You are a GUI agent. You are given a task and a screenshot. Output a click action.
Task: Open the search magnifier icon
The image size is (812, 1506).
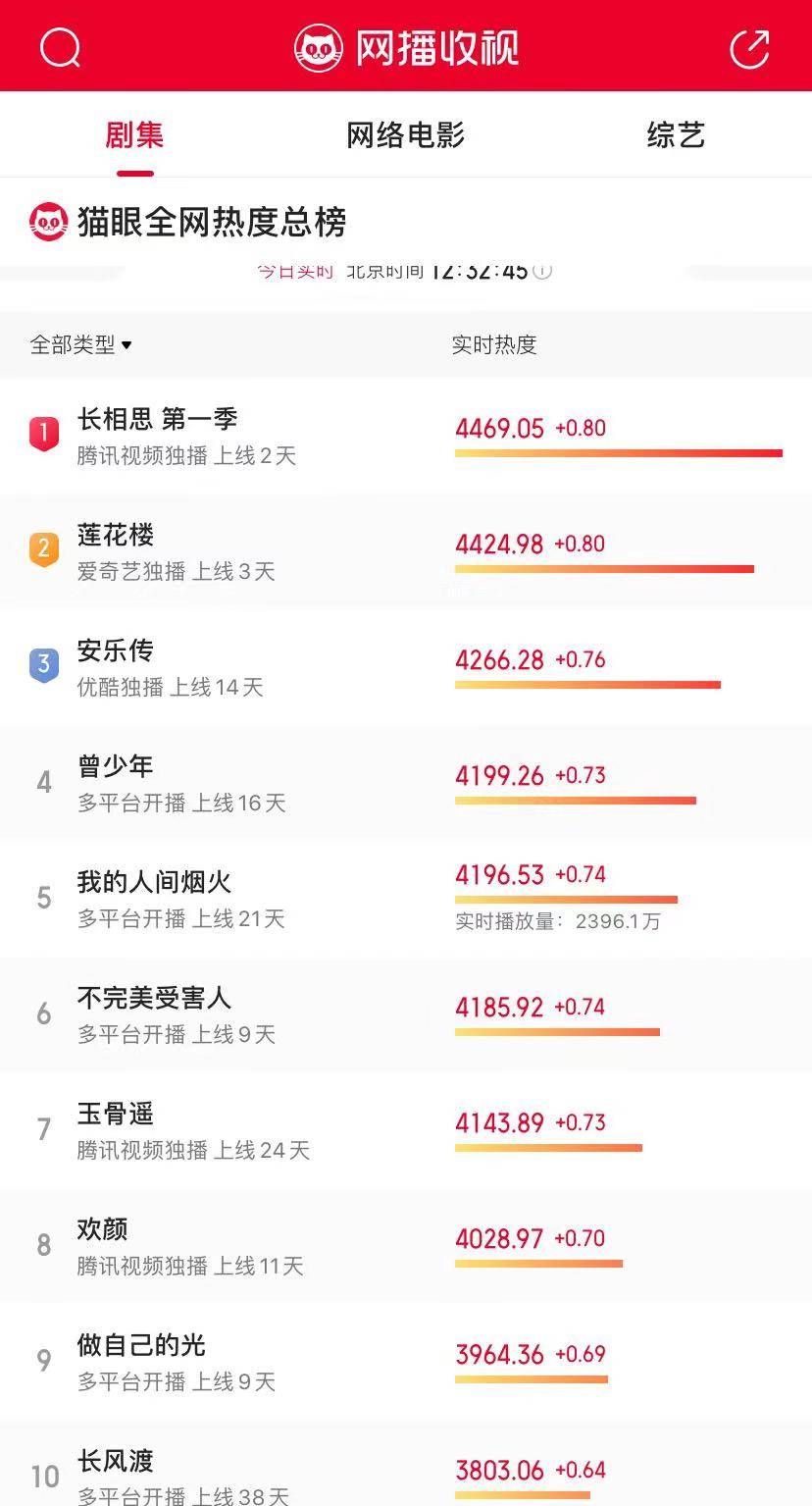(59, 45)
